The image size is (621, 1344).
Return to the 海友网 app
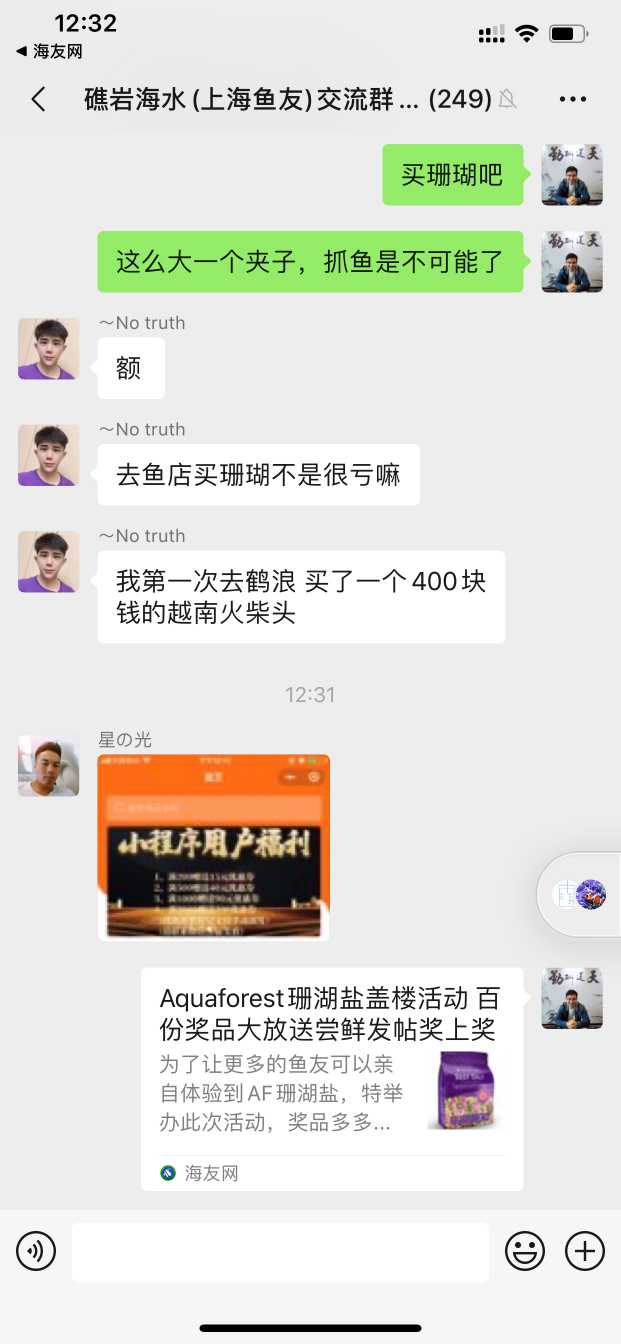coord(49,51)
